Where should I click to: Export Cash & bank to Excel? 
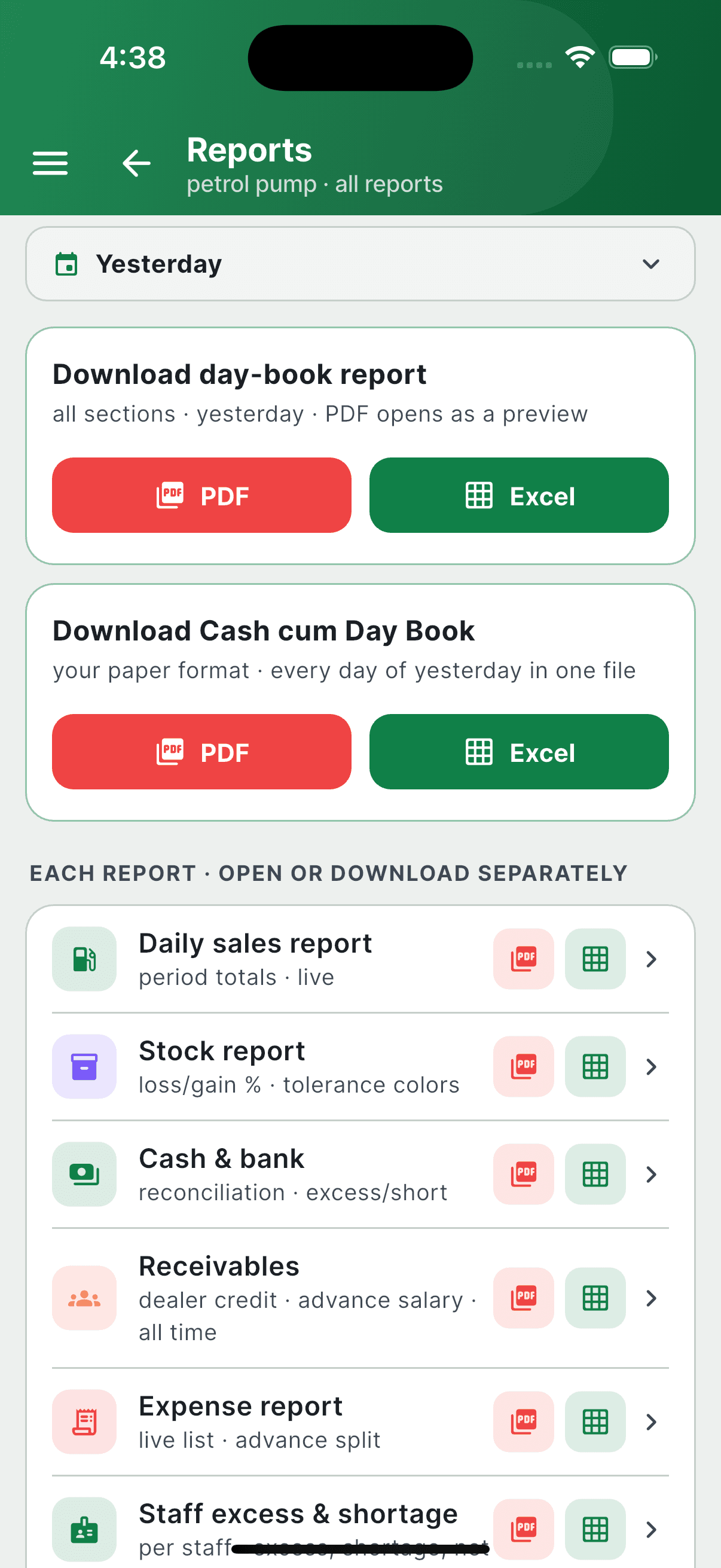(x=595, y=1174)
